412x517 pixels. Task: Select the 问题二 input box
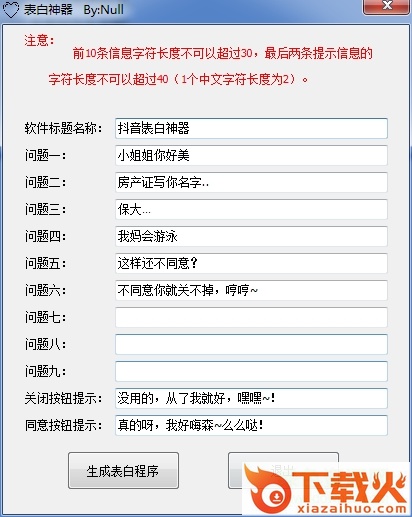251,182
